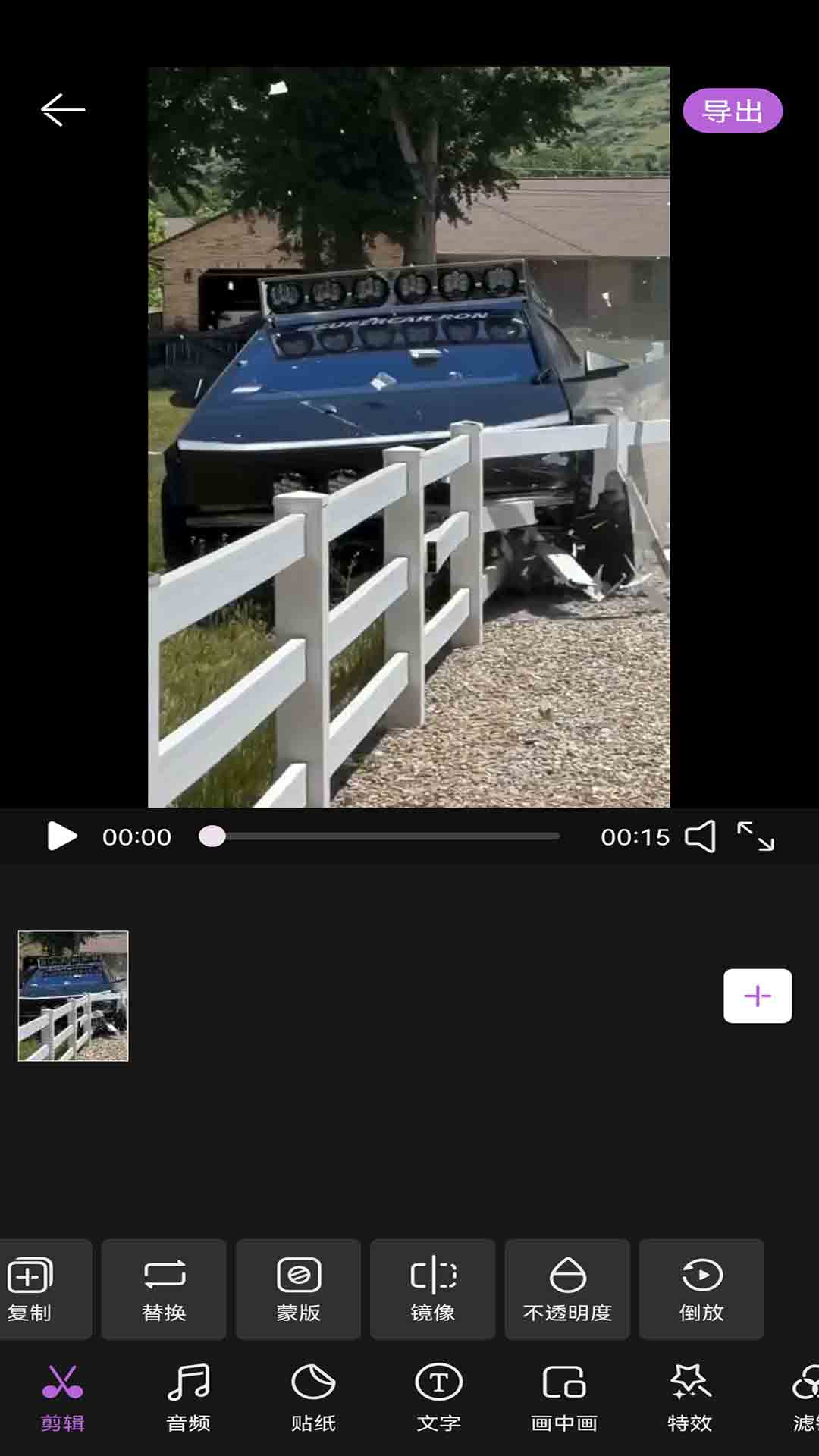
Task: Tap 复制 to duplicate the clip
Action: coord(30,1289)
